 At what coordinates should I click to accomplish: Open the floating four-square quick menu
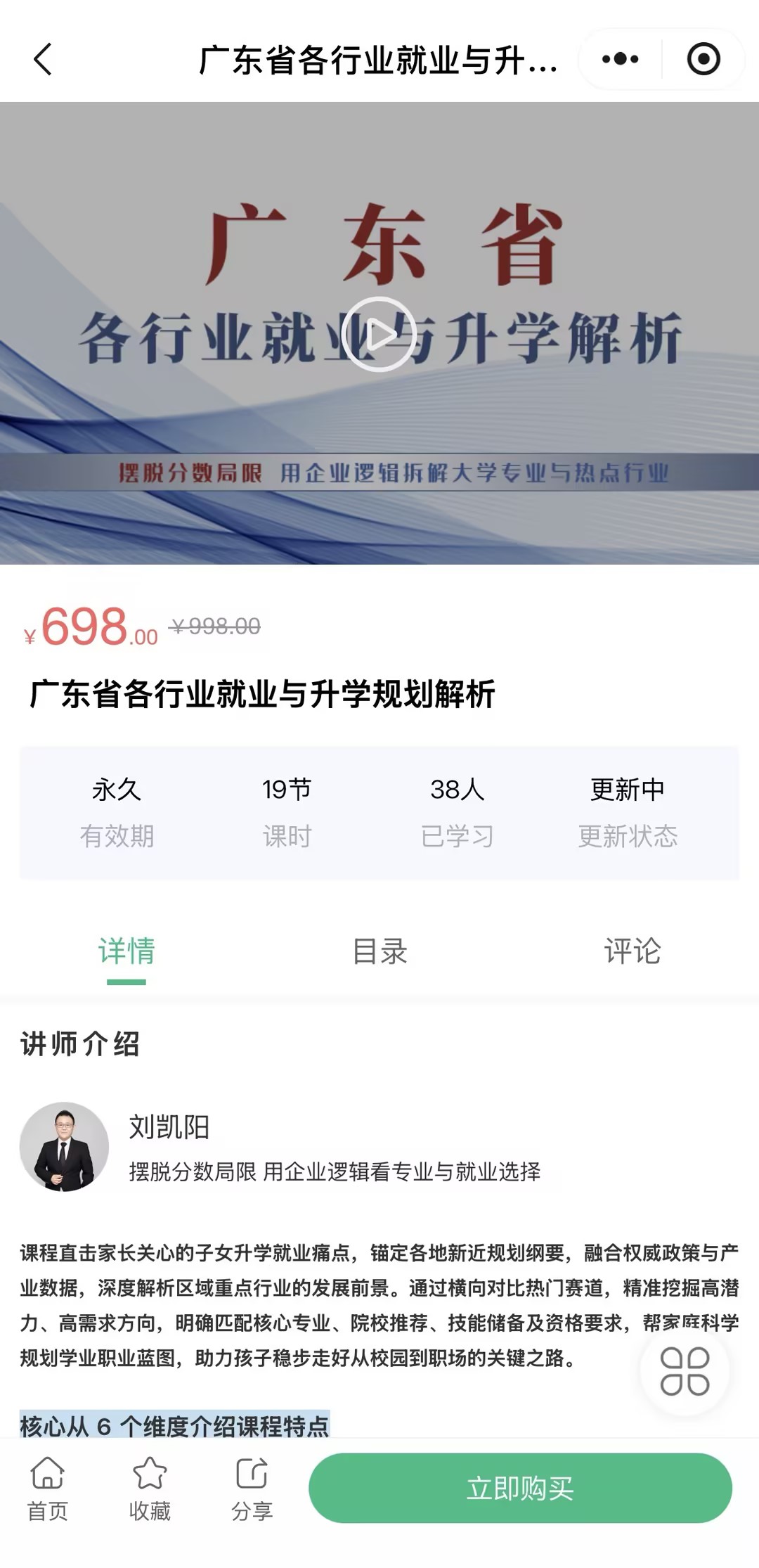tap(685, 1370)
